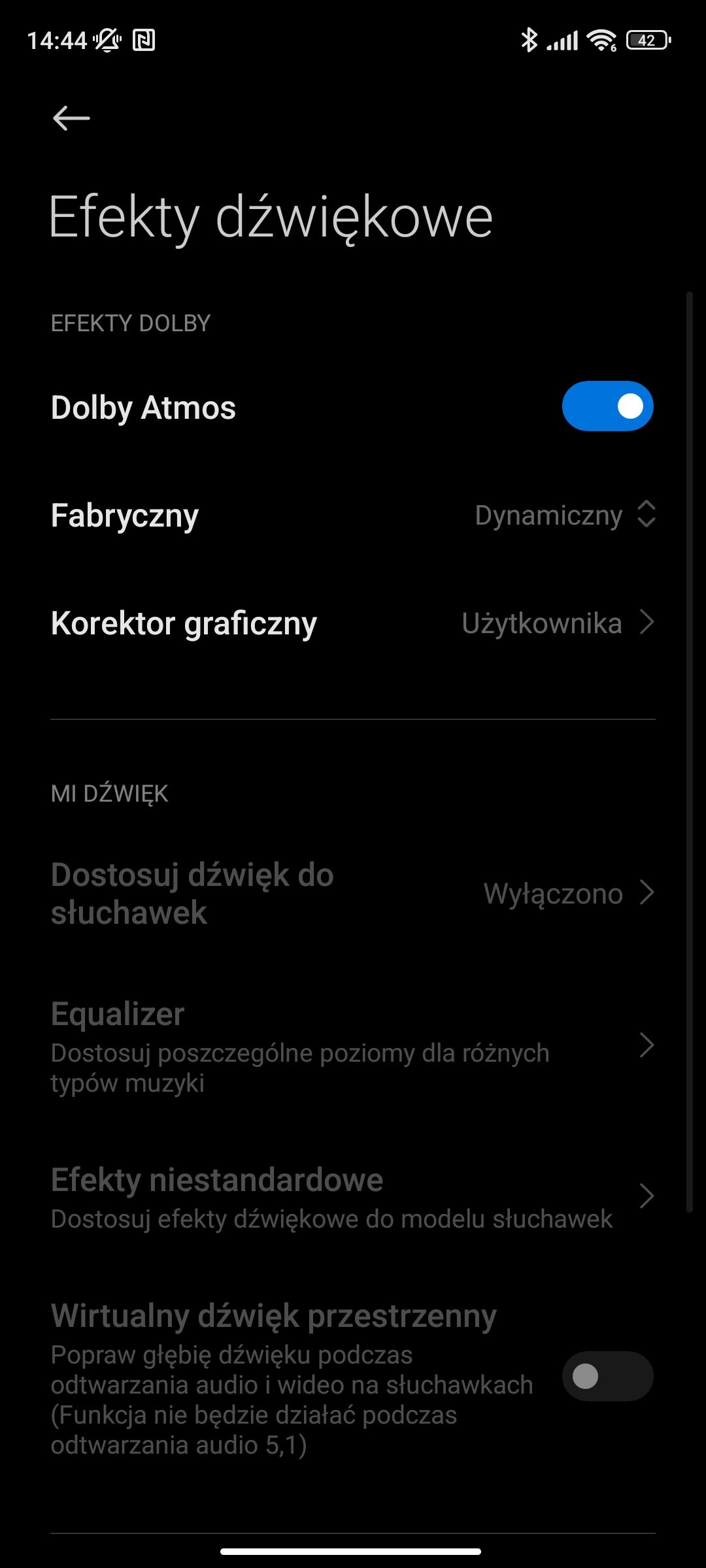
Task: Open the Equalizer row
Action: [353, 1045]
